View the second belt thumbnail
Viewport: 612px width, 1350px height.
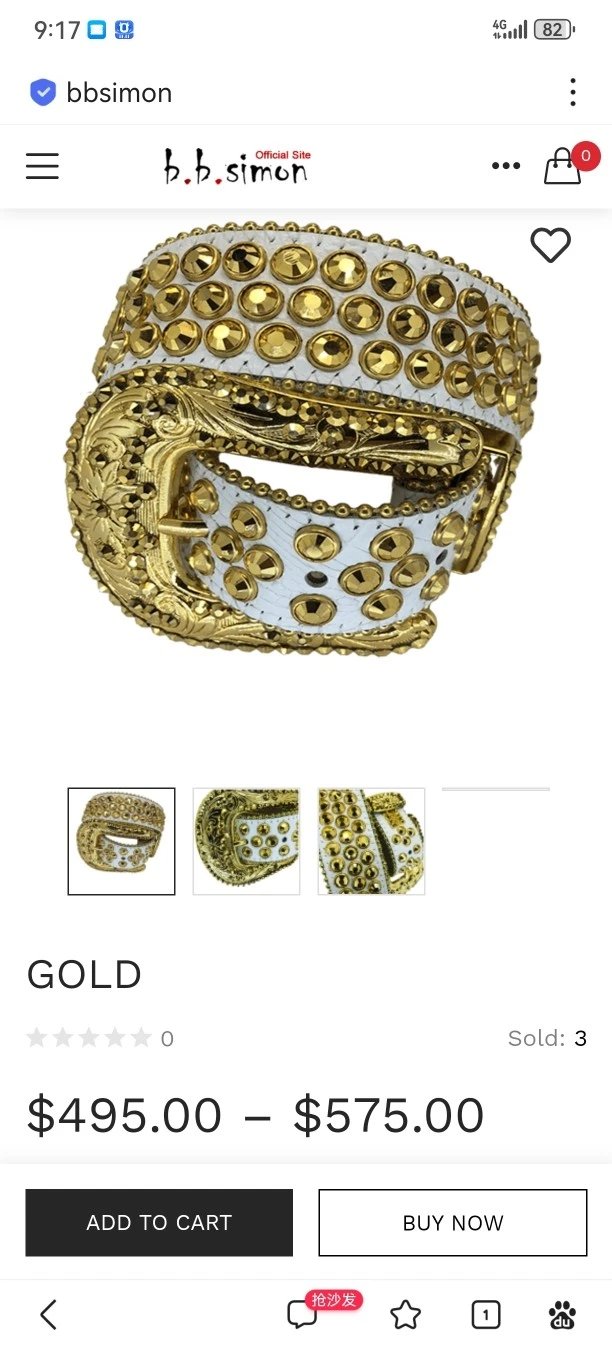click(x=246, y=841)
